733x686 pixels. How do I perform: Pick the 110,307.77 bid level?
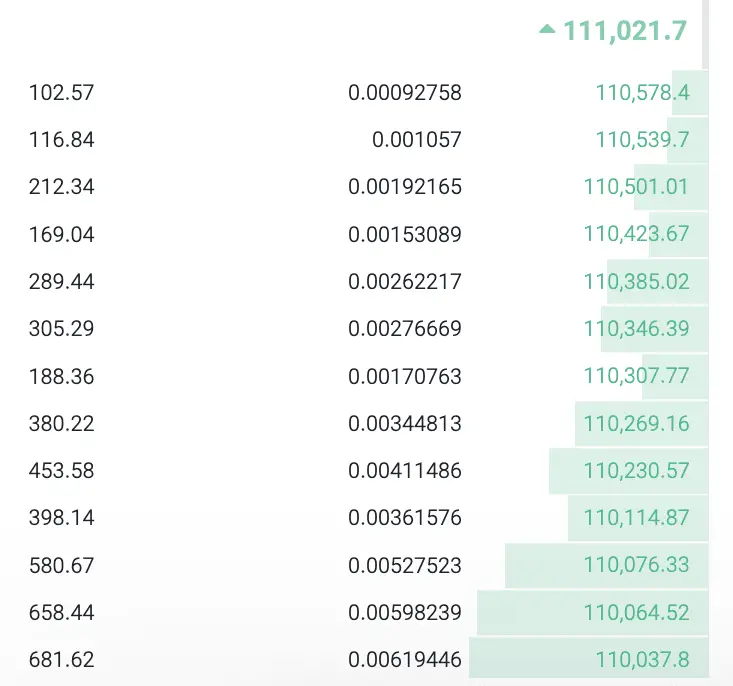click(636, 376)
